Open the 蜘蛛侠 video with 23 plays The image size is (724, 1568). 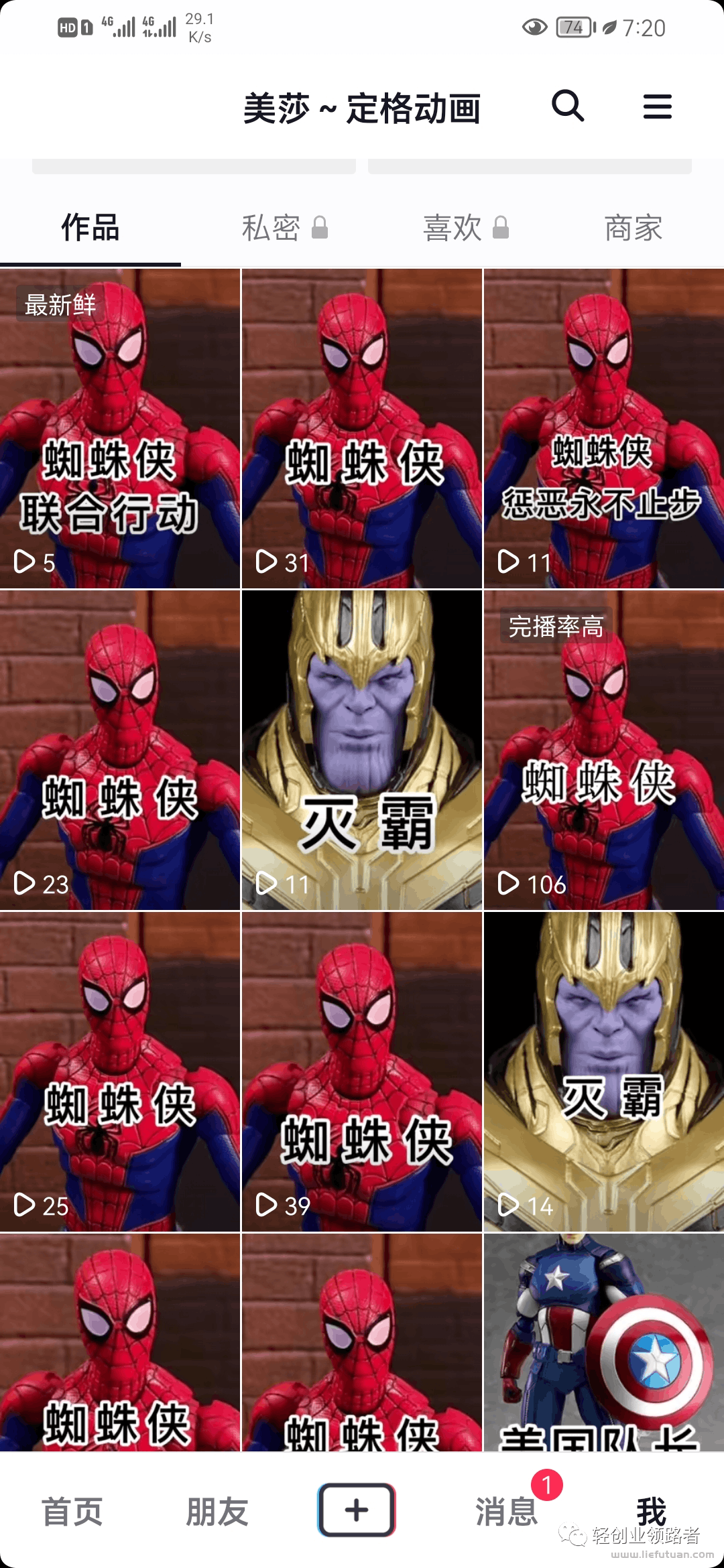click(120, 749)
